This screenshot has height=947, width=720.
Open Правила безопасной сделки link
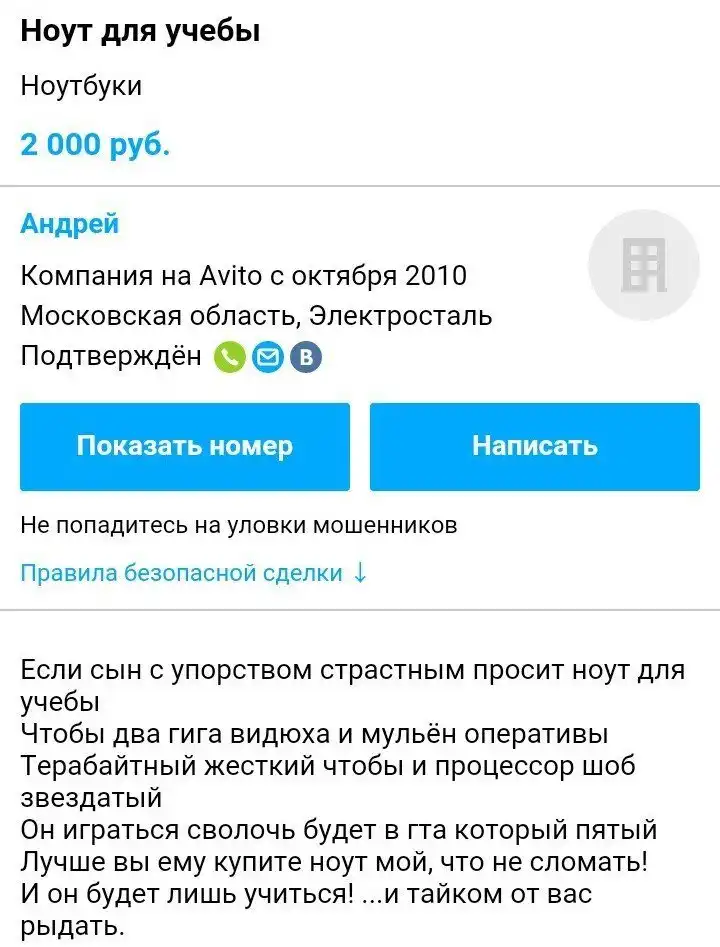tap(194, 573)
